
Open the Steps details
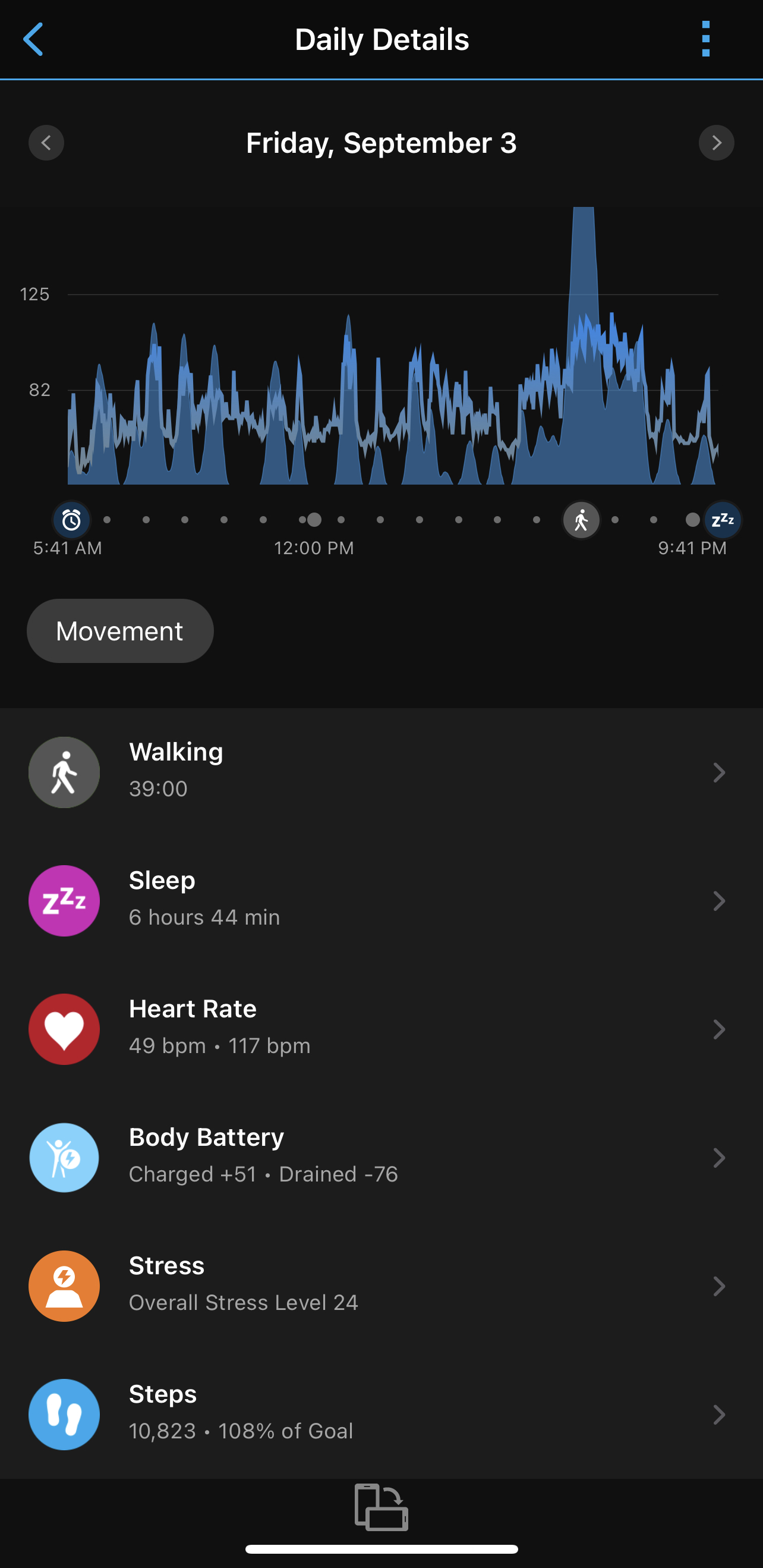(381, 1414)
